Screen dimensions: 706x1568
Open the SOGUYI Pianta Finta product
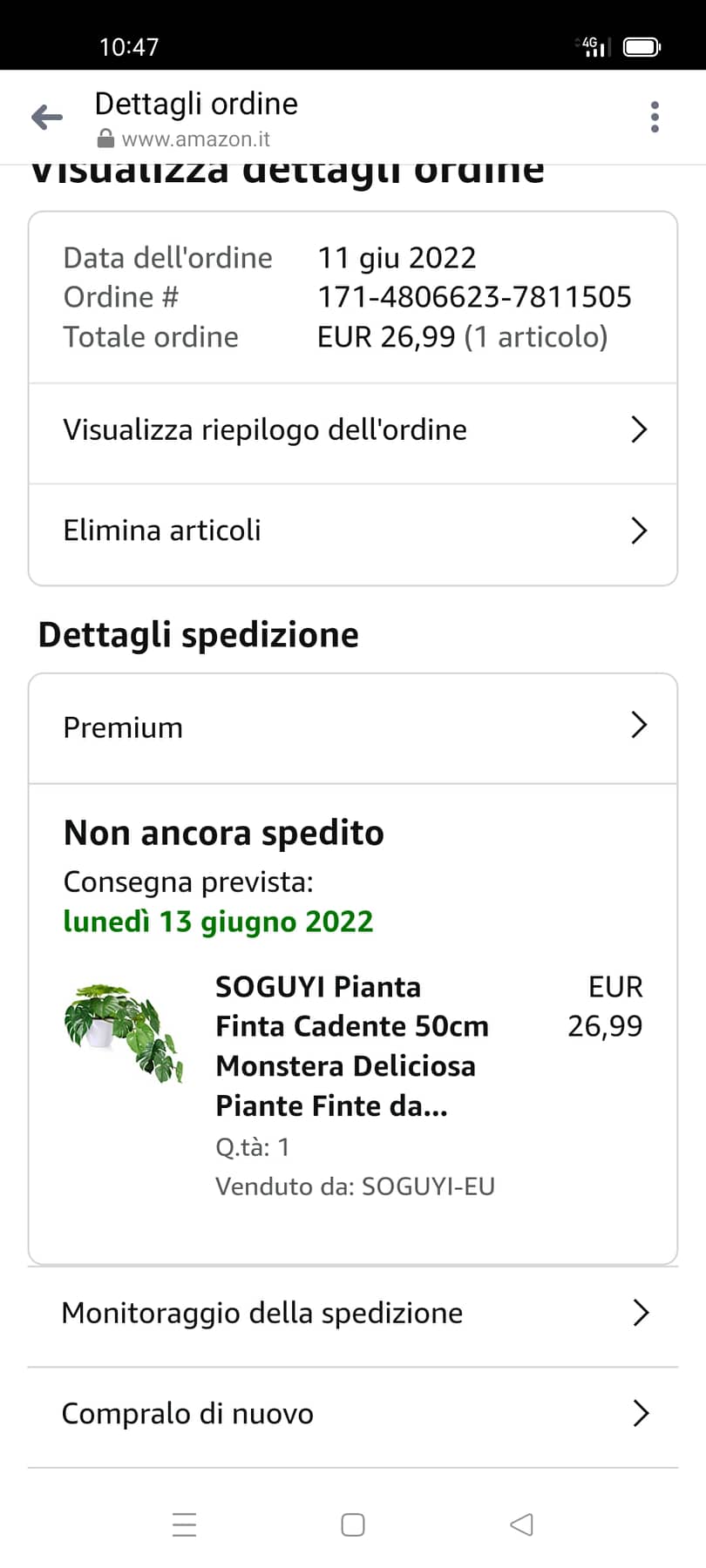[x=351, y=1045]
